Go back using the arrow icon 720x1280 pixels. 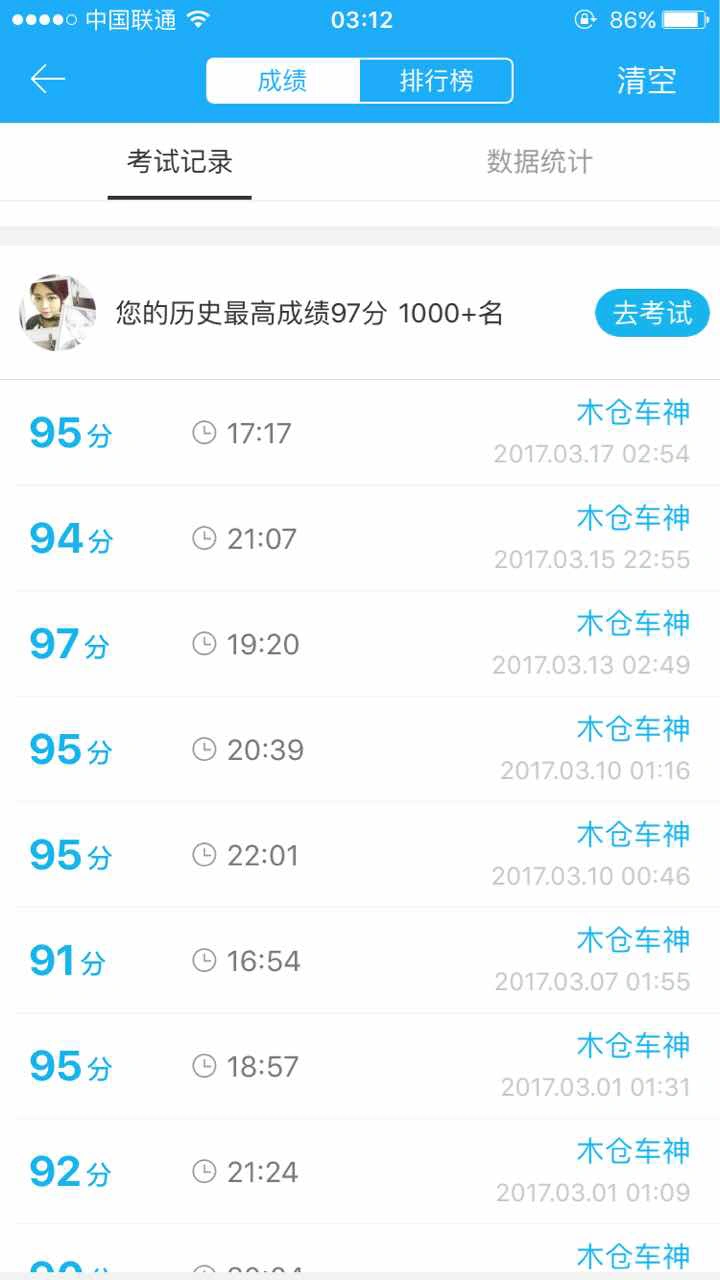47,80
